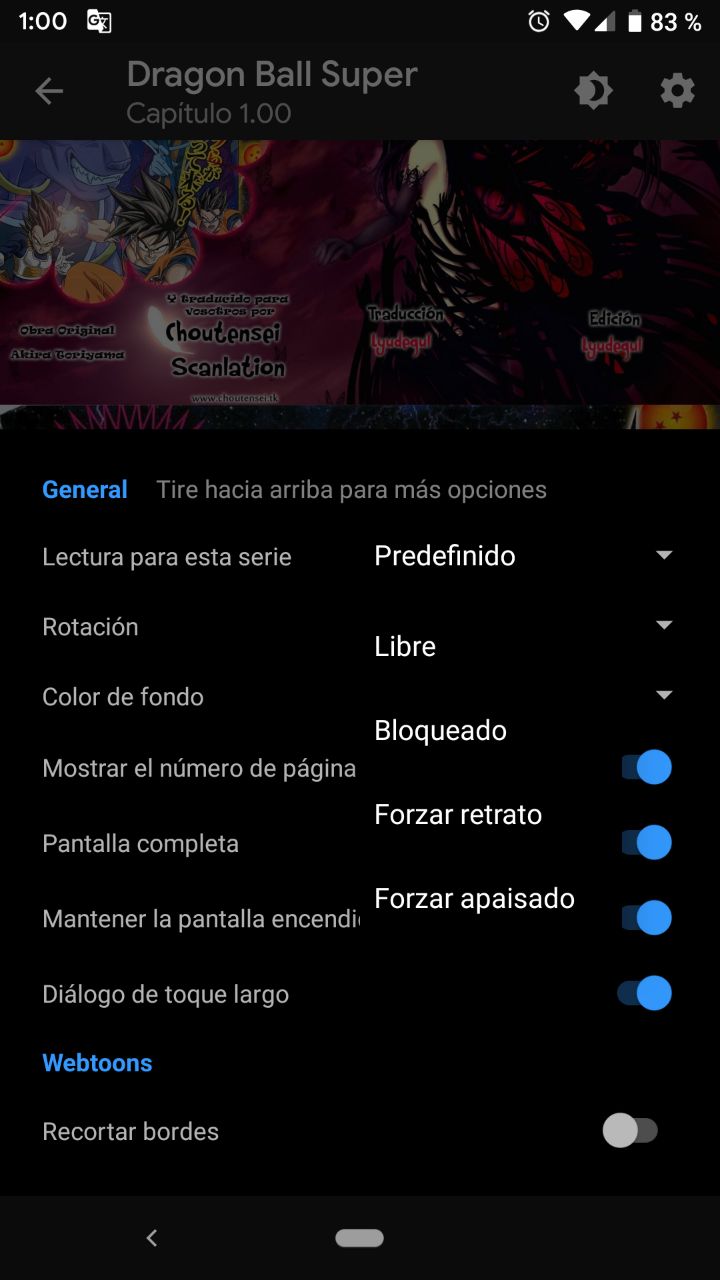
Task: Enable the Recortar bordes switch
Action: (630, 1131)
